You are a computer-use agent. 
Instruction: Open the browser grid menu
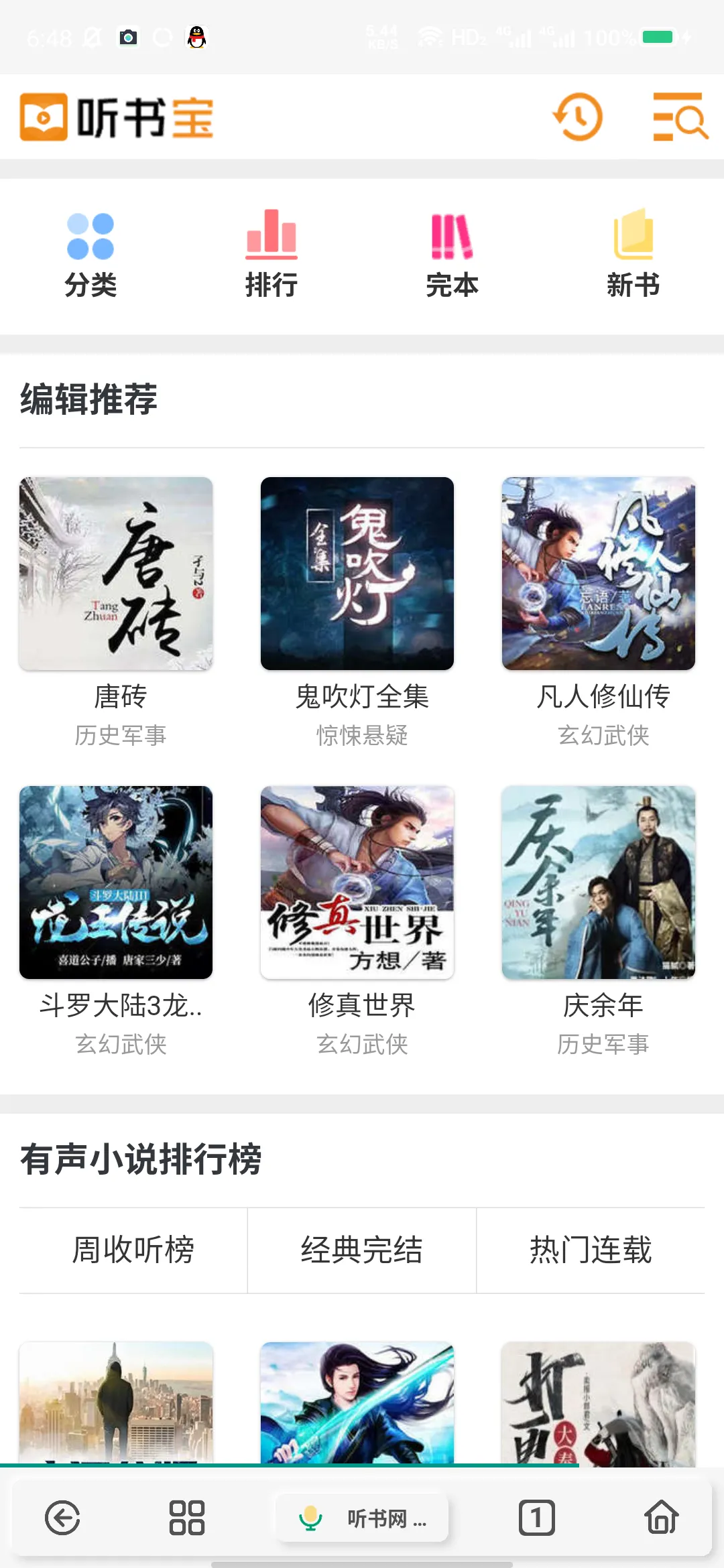187,1518
